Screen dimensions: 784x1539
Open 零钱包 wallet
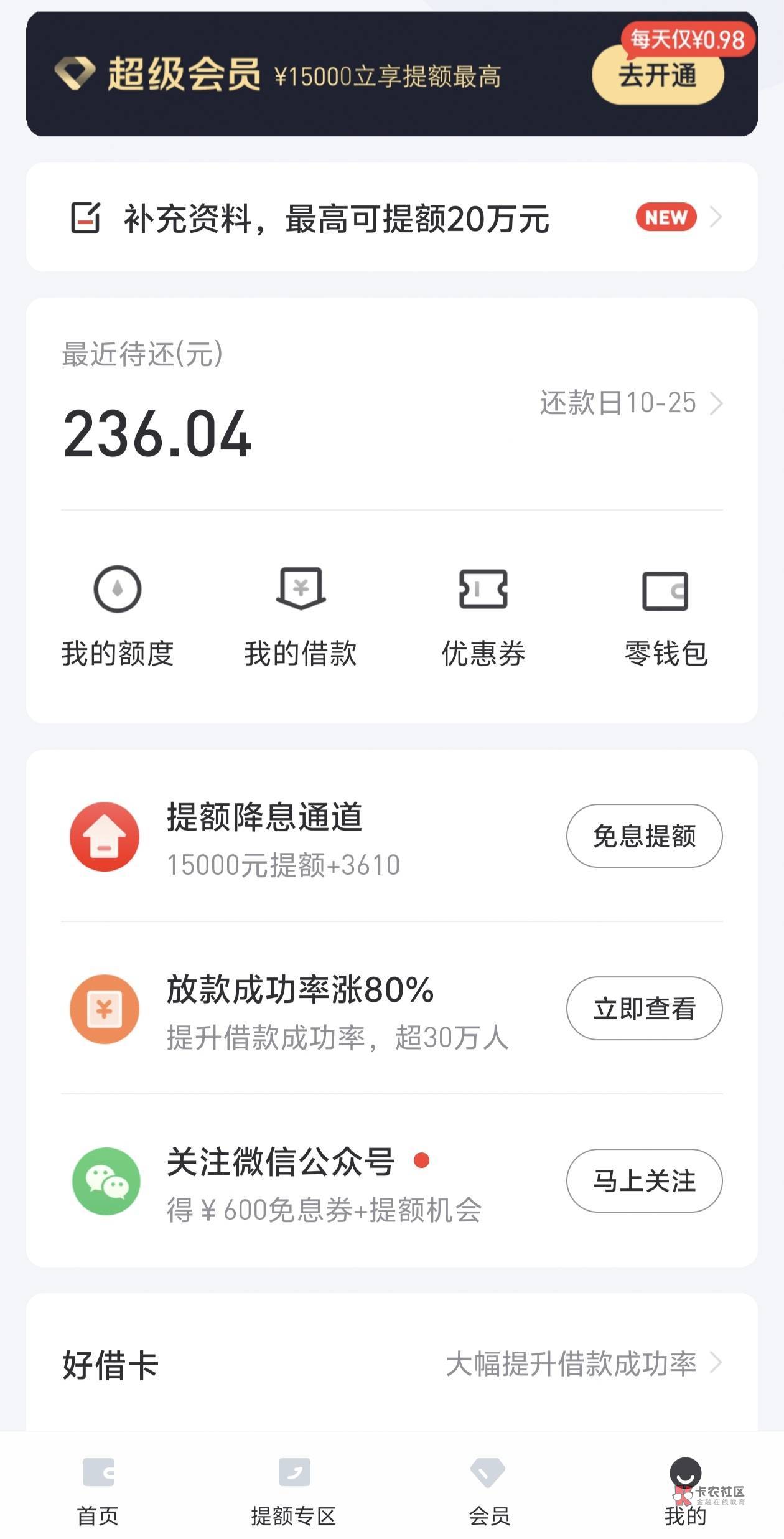click(666, 616)
